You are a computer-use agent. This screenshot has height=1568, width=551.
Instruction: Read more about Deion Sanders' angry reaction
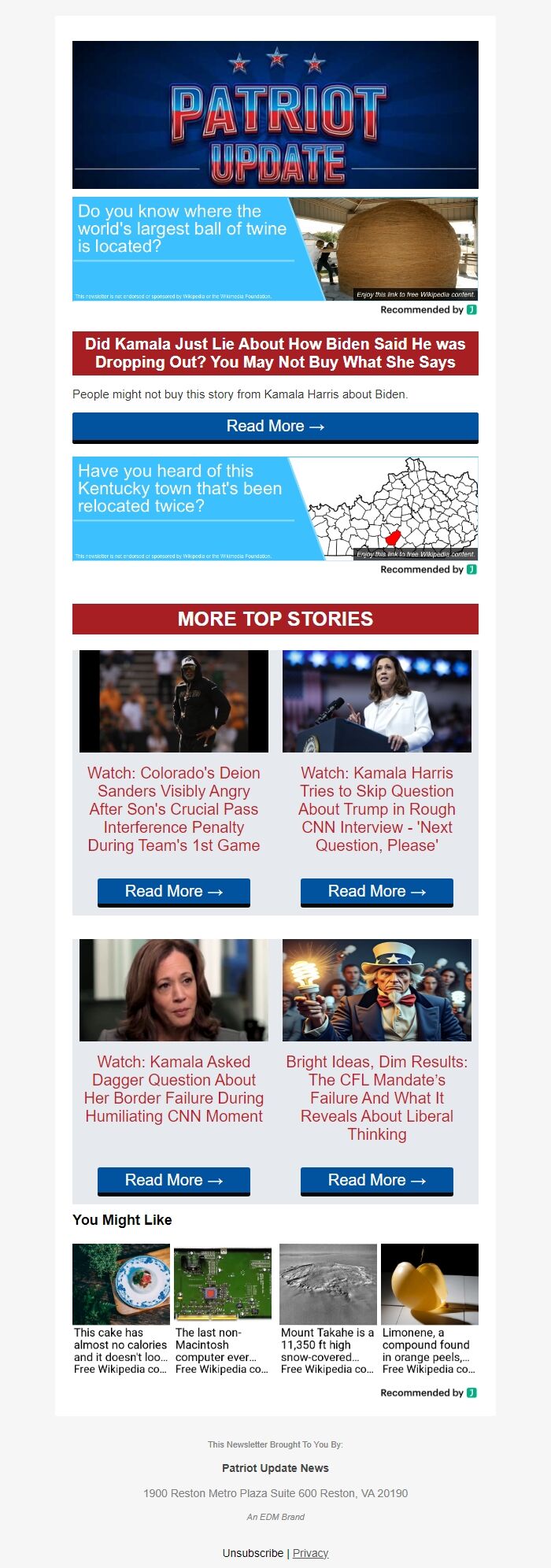[174, 892]
